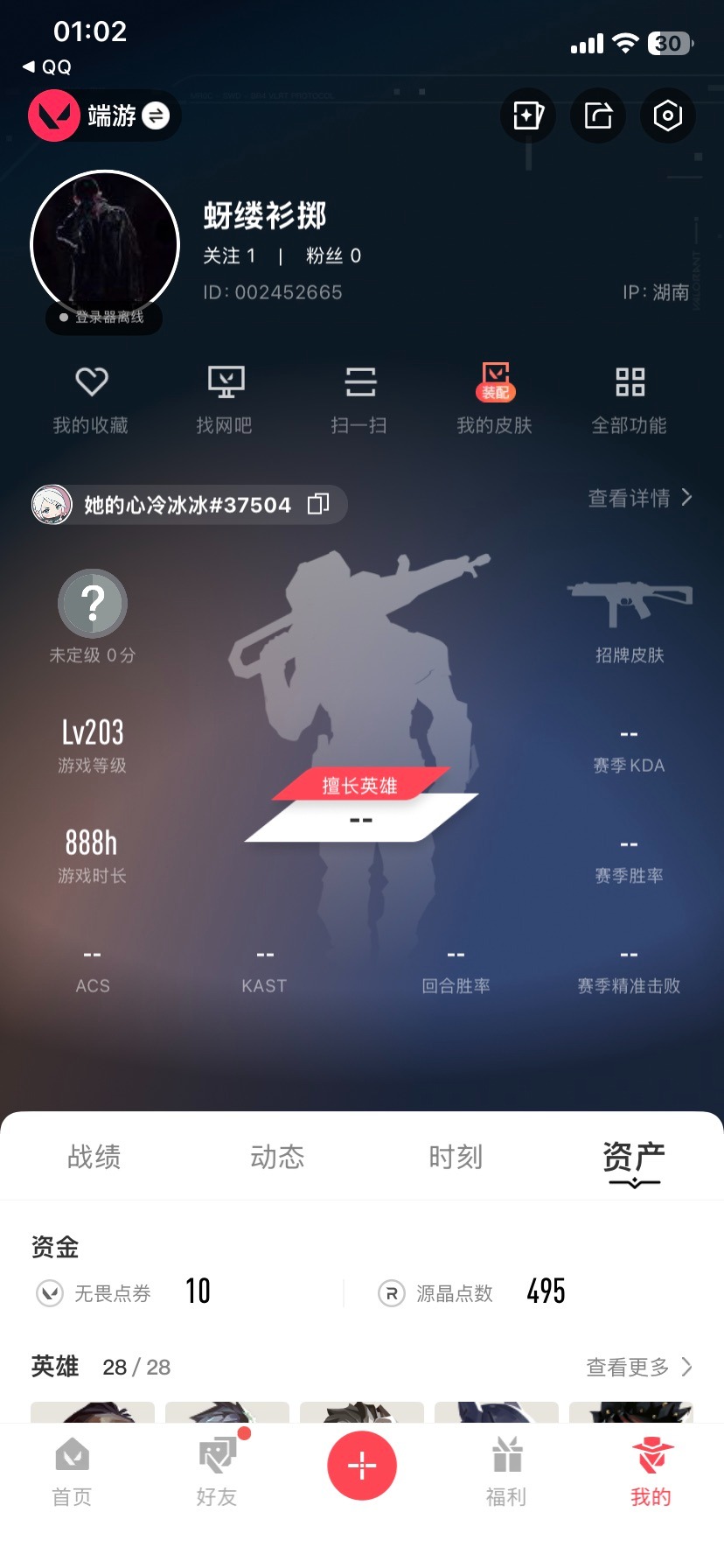
Task: Open settings hexagon icon
Action: (667, 115)
